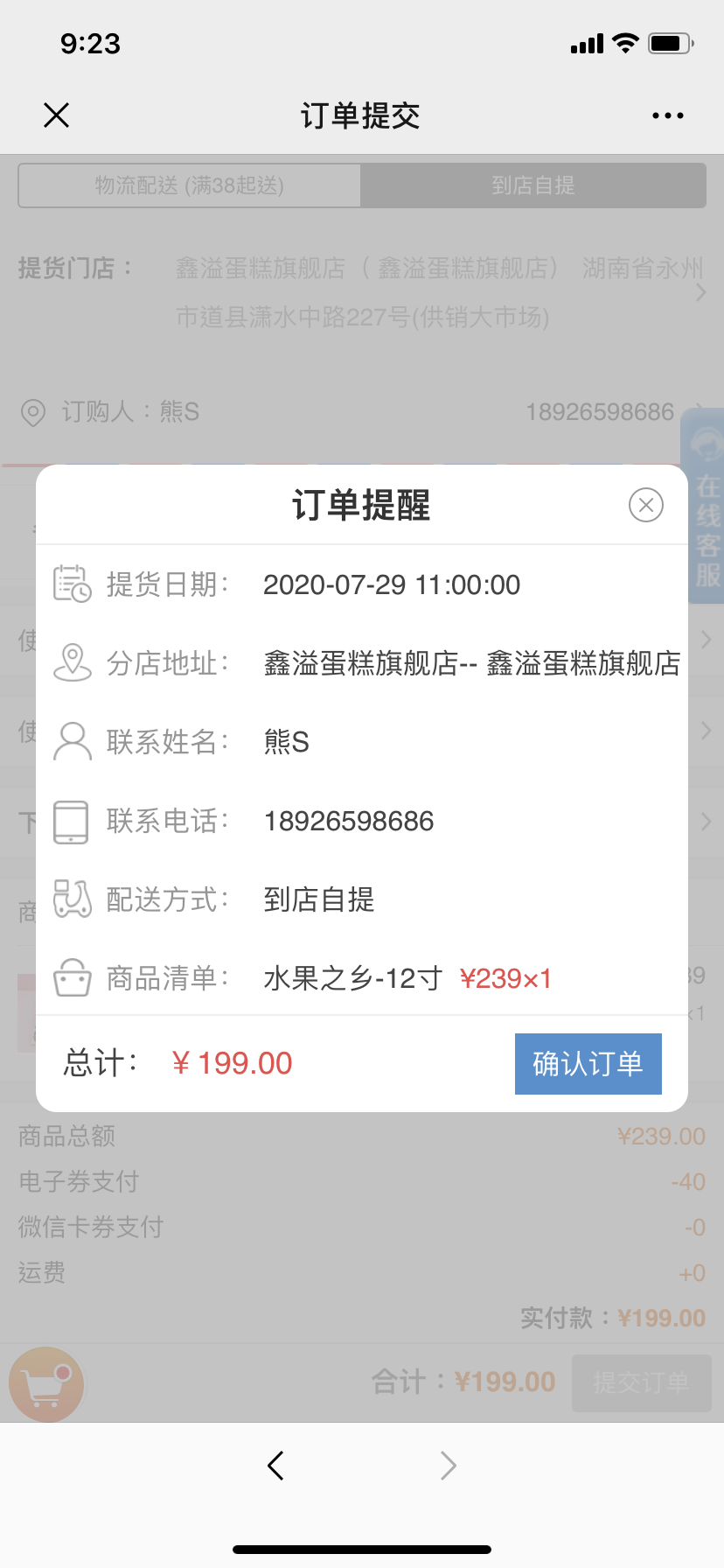The height and width of the screenshot is (1568, 724).
Task: Go back to the previous web page
Action: pos(276,1465)
